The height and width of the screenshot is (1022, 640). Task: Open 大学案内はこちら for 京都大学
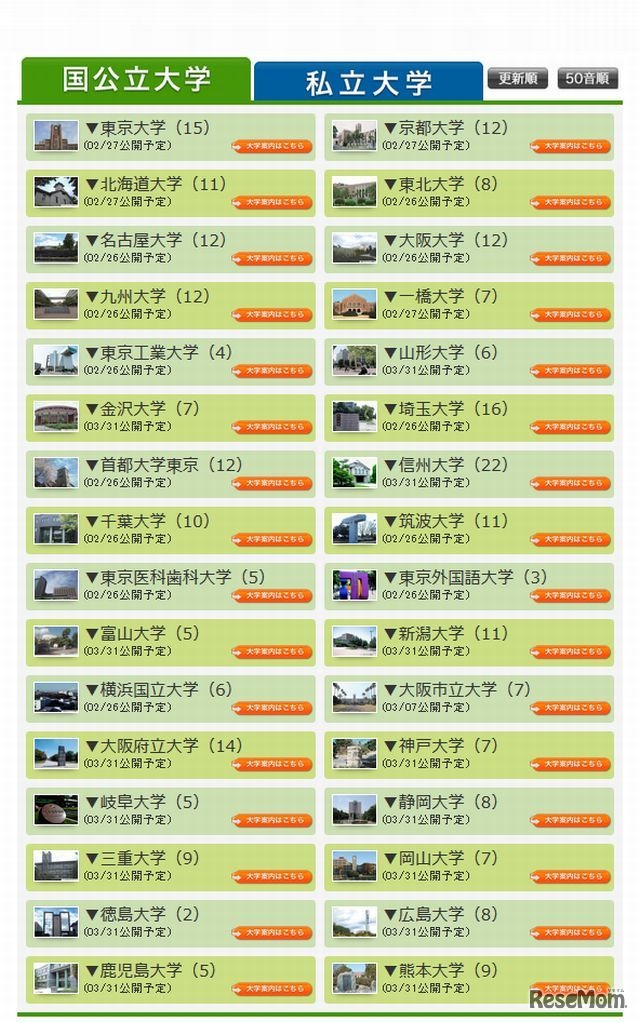[x=570, y=146]
